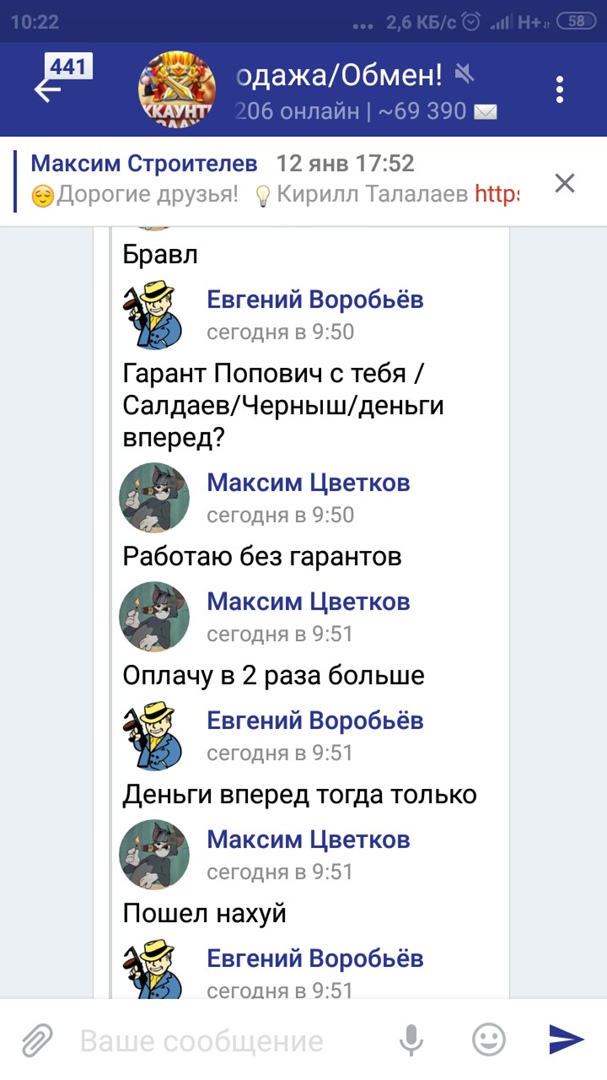Viewport: 607px width, 1080px height.
Task: Open Максим Цветков's profile from the 9:50 message
Action: point(308,483)
